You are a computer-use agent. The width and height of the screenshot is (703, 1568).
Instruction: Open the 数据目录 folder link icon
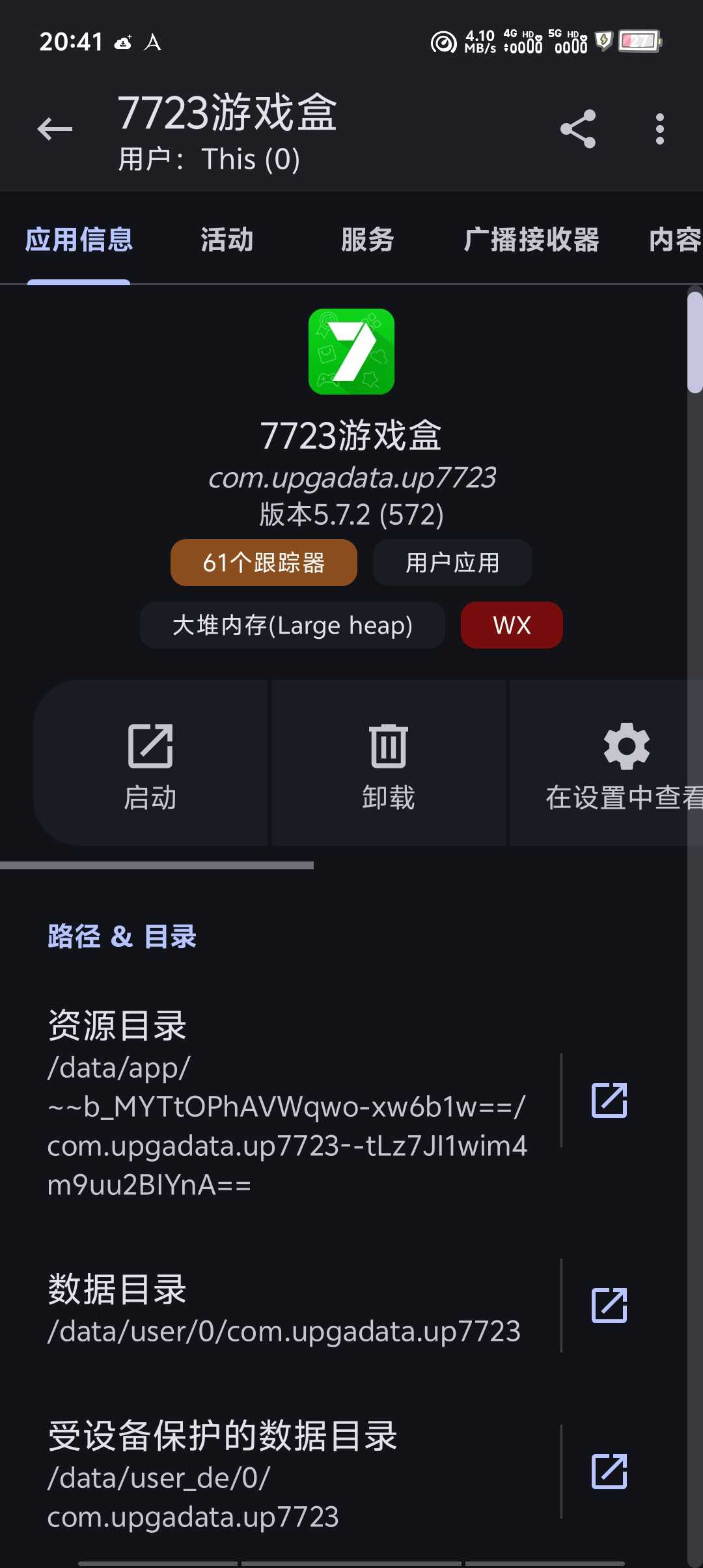[x=609, y=1306]
